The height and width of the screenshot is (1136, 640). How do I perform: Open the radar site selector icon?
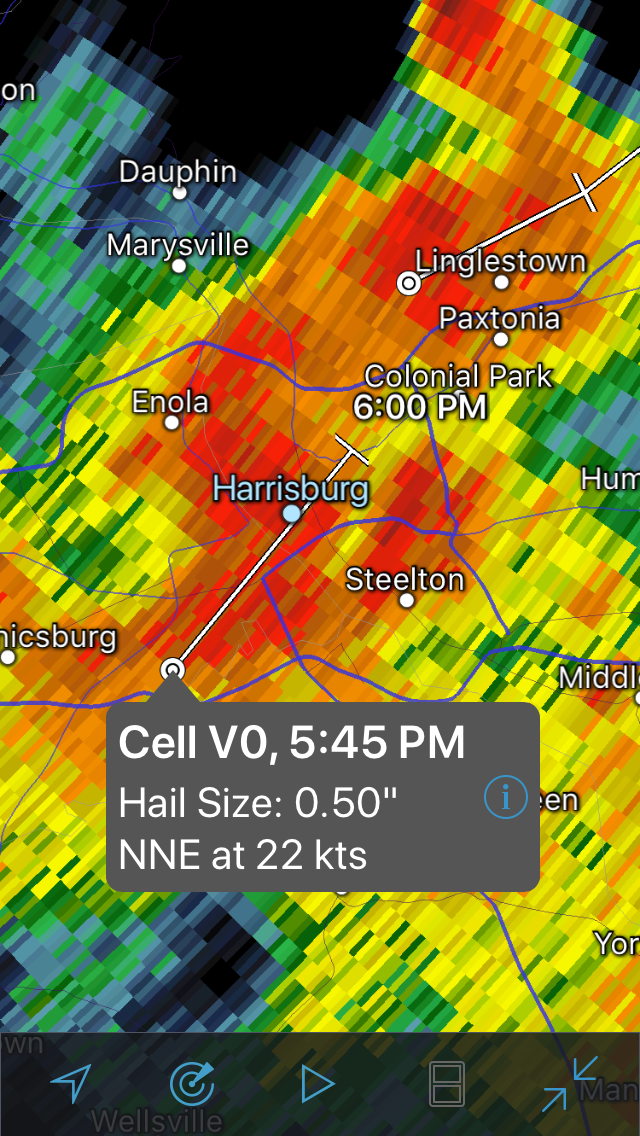192,1084
